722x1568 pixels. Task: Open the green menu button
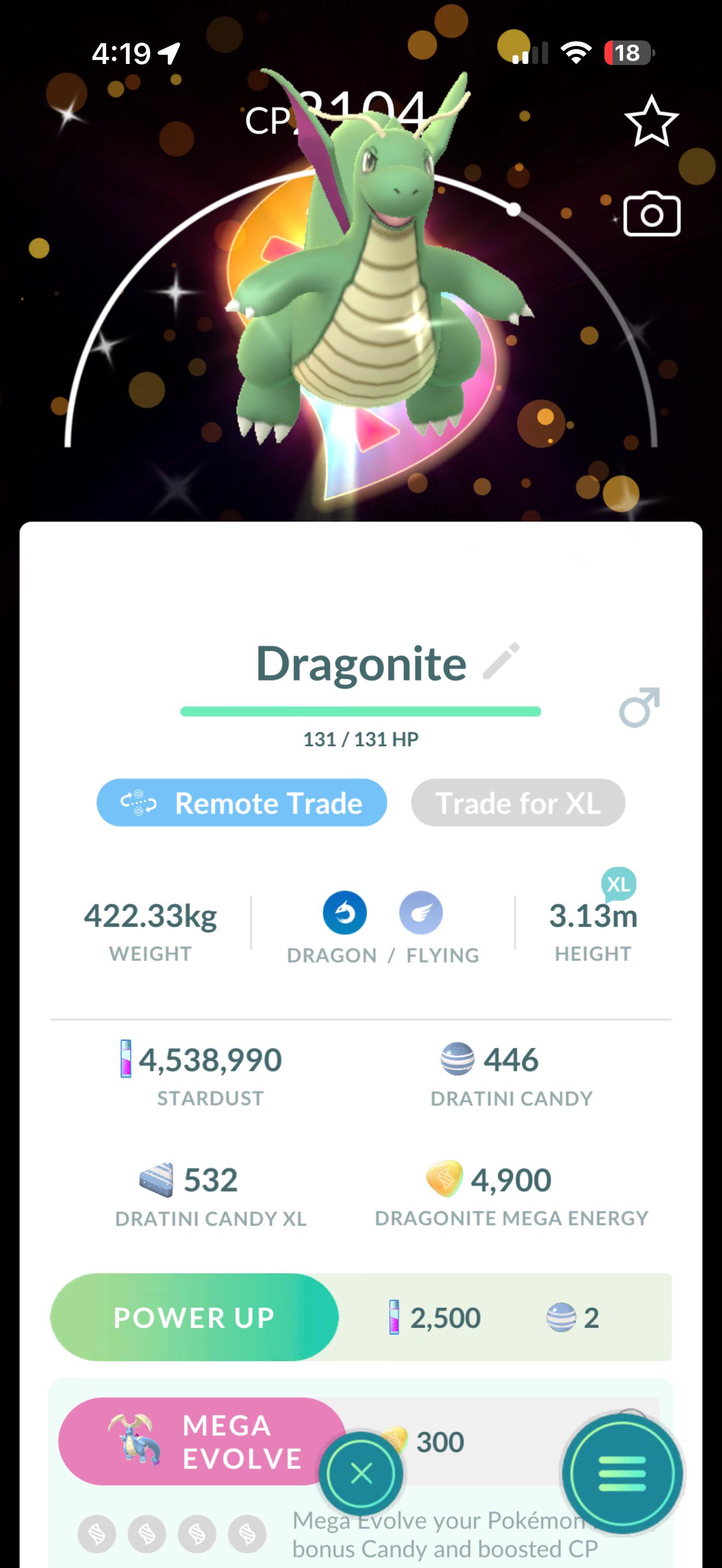[621, 1473]
